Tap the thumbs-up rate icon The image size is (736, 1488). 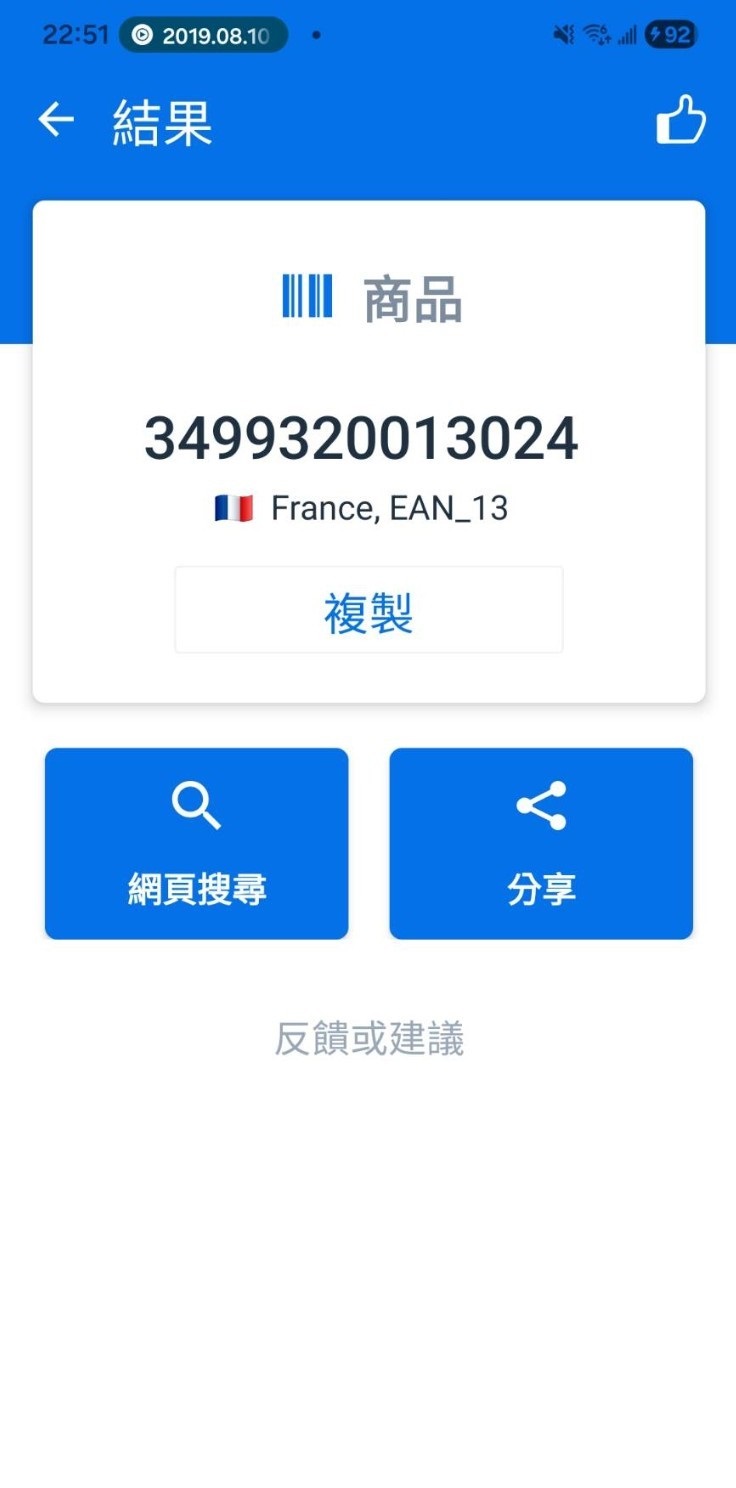(680, 121)
